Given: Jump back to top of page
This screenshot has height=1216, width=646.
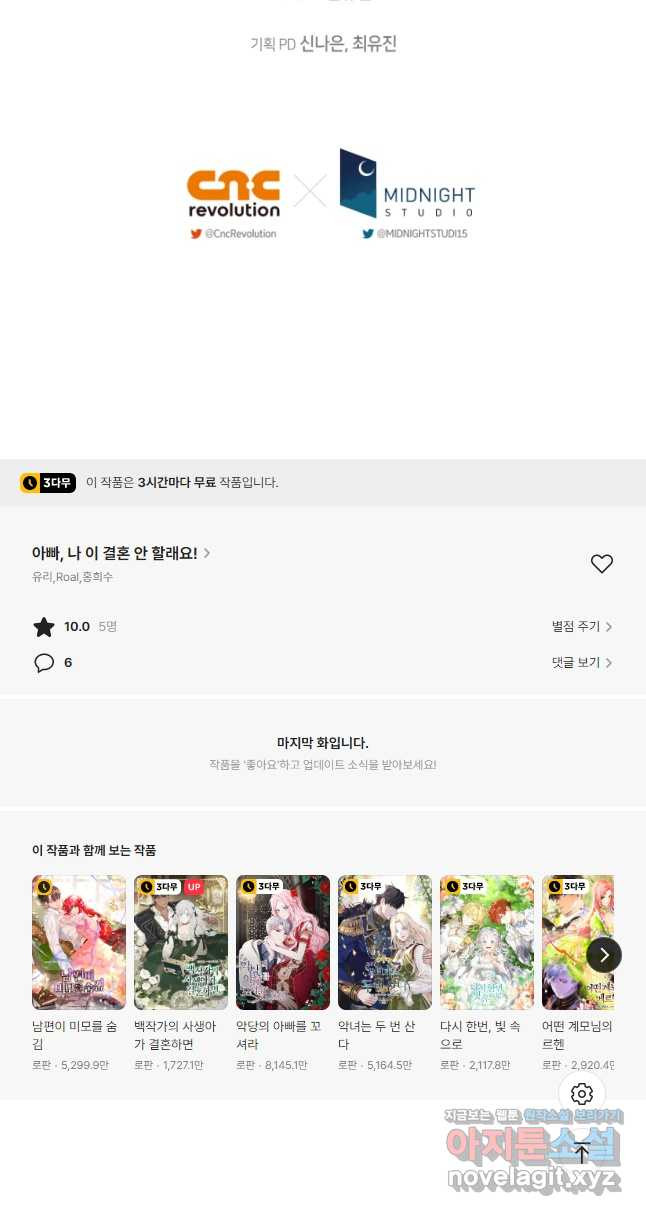Looking at the screenshot, I should point(582,1152).
